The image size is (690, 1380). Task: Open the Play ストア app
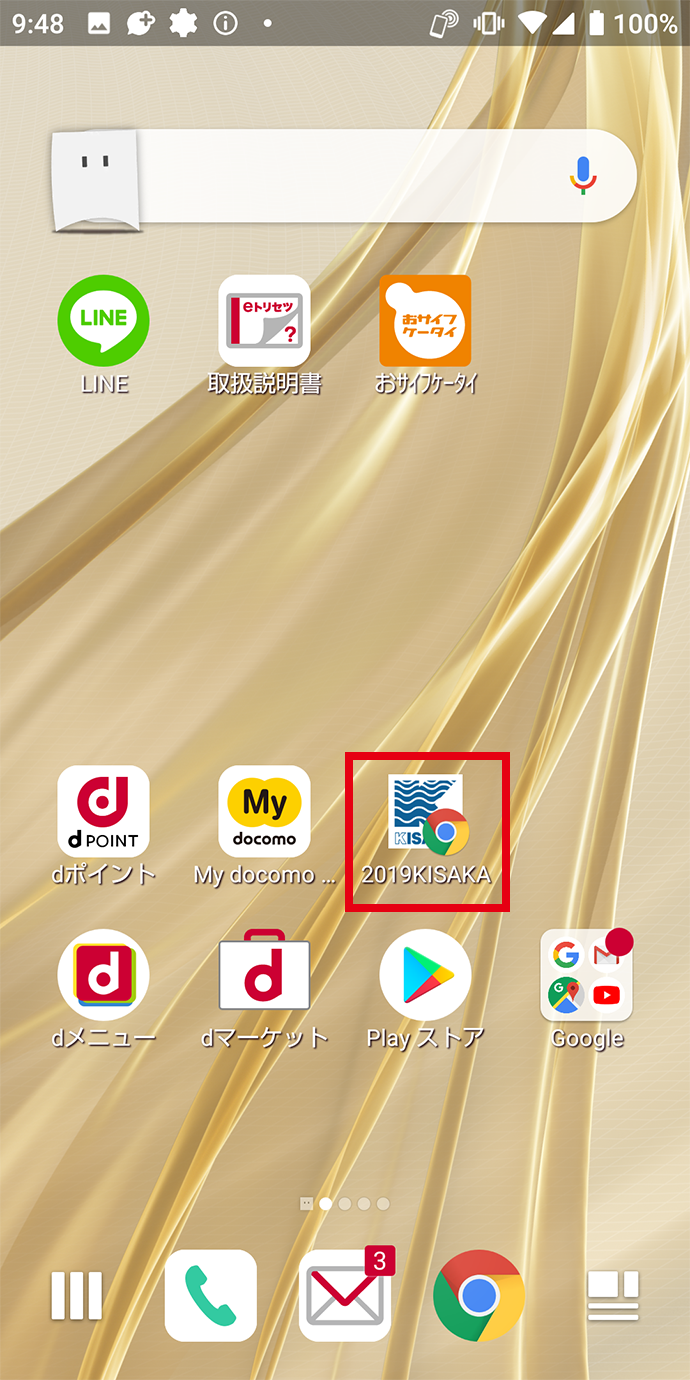pyautogui.click(x=425, y=975)
